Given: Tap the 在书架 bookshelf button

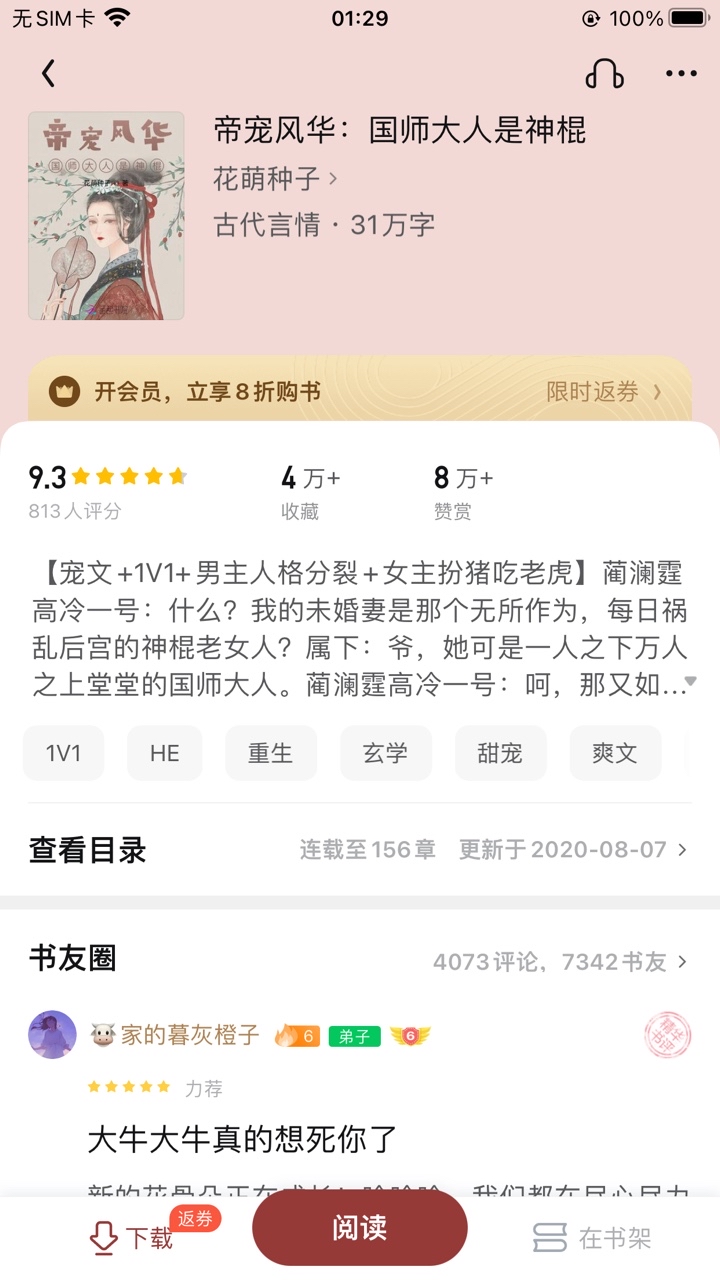Looking at the screenshot, I should click(592, 1238).
